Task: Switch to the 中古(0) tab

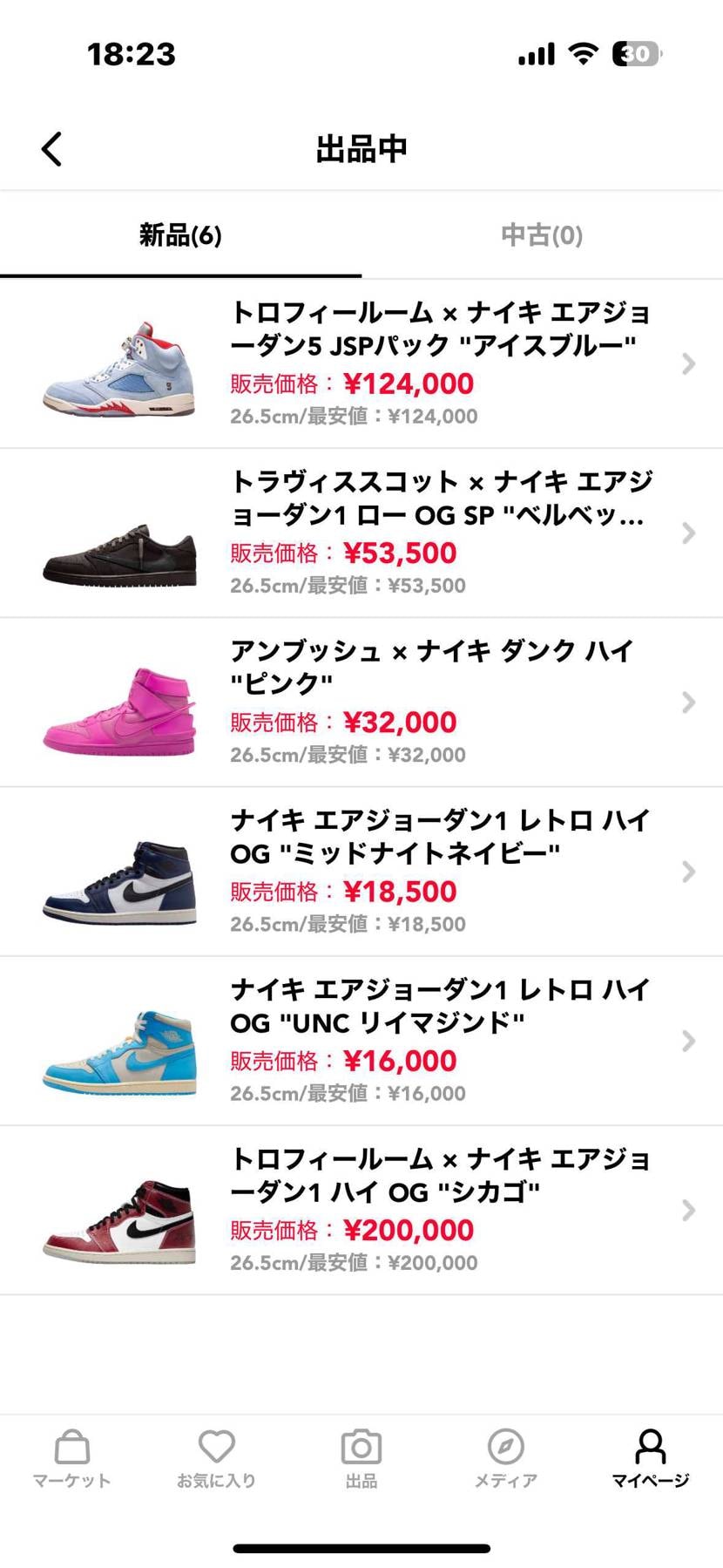Action: click(x=541, y=235)
